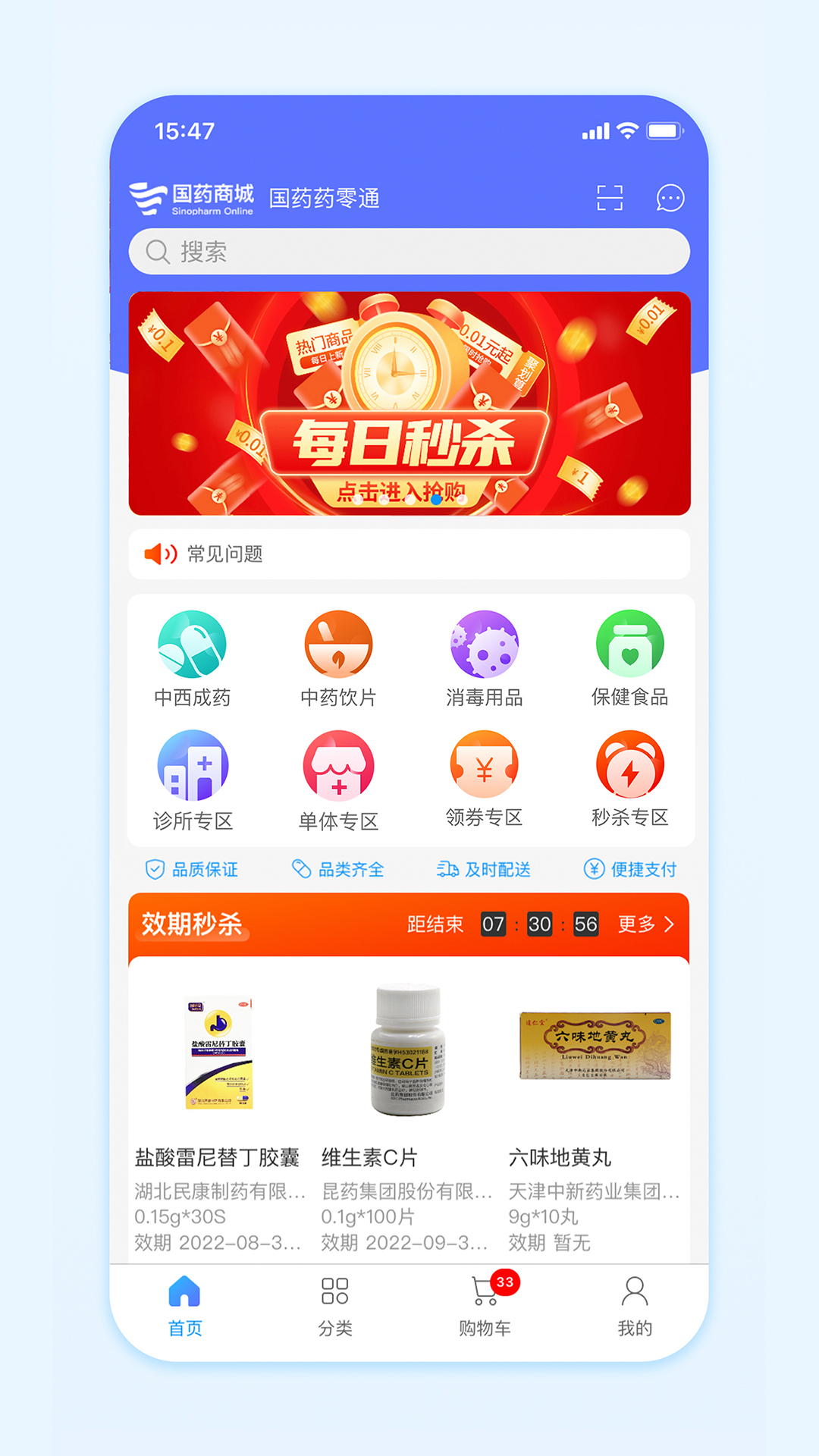Open 秒杀专区 flash sale zone

pos(630,778)
